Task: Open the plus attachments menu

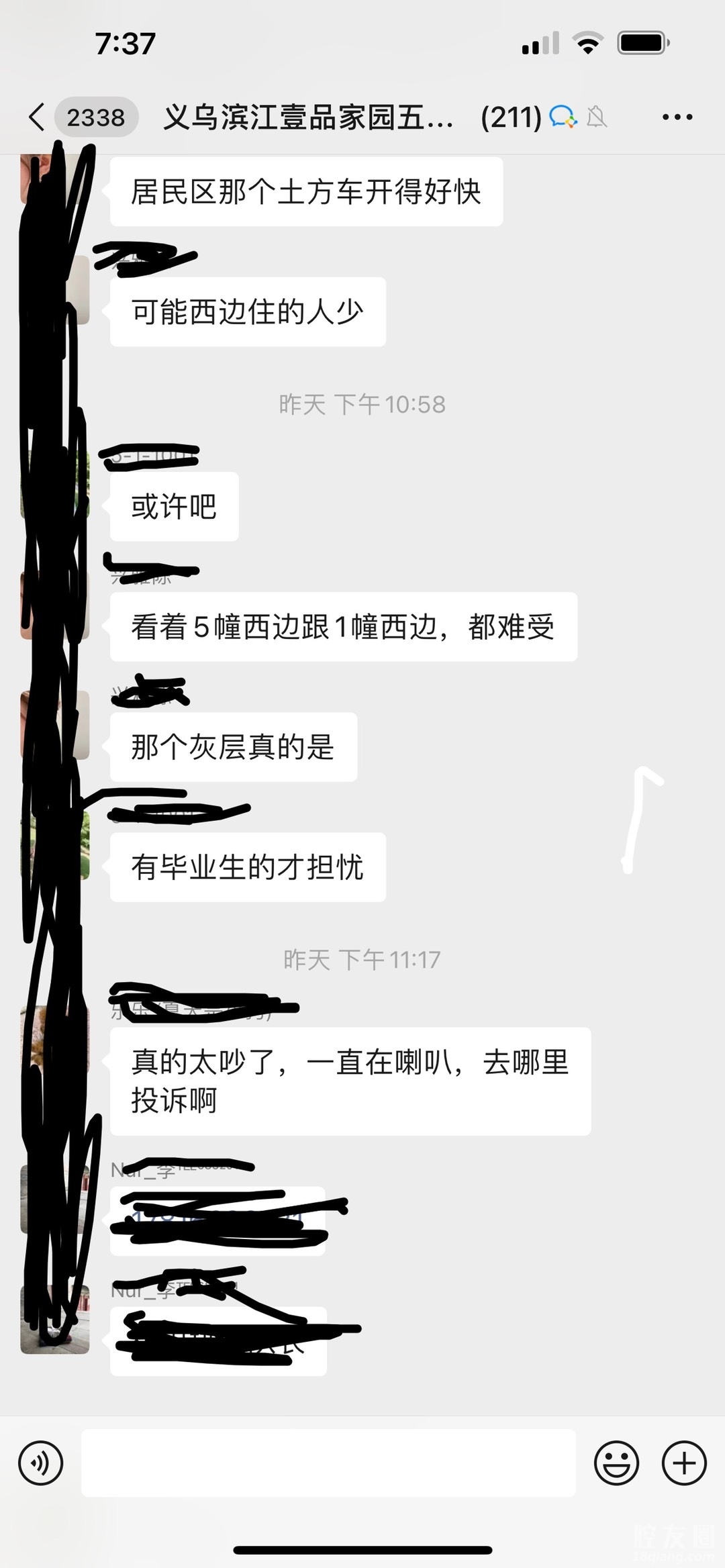Action: pyautogui.click(x=684, y=1463)
